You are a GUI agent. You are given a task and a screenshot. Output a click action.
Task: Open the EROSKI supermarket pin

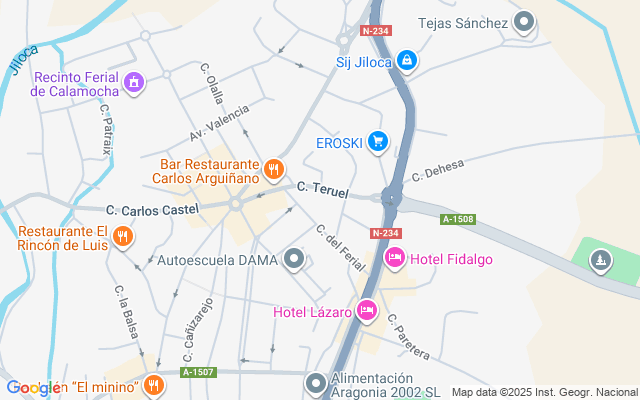(378, 142)
